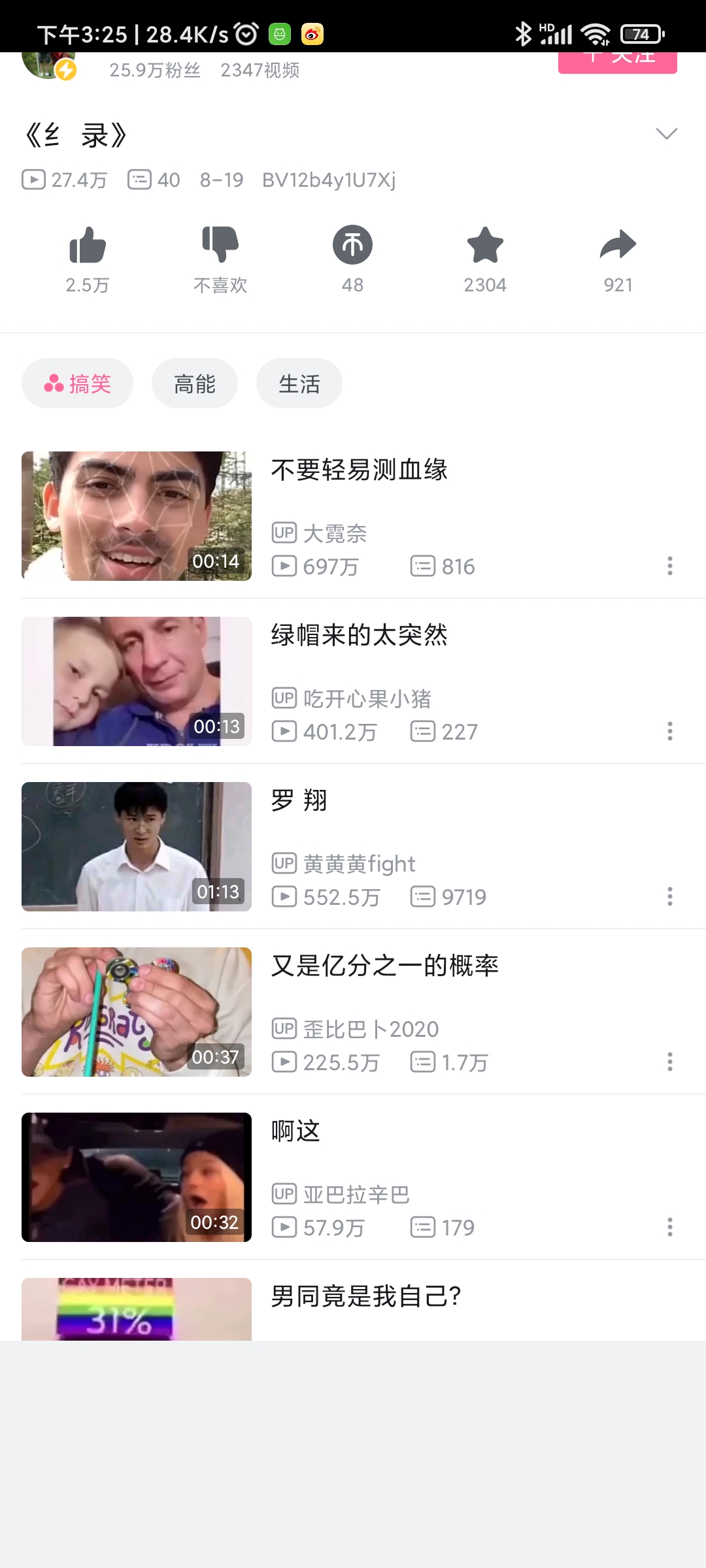
Task: Select the 高能 tag chip
Action: (x=195, y=384)
